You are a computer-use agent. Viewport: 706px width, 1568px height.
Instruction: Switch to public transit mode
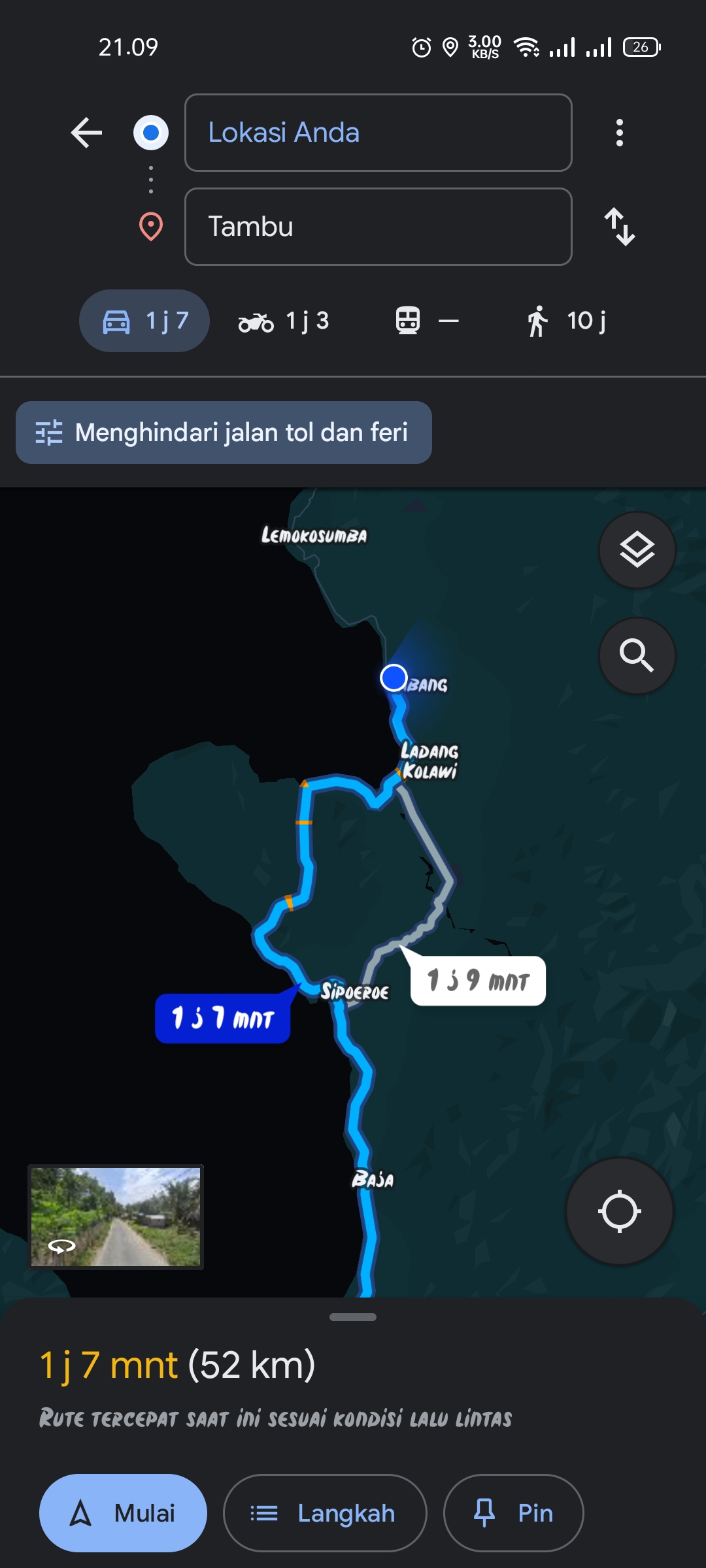pyautogui.click(x=428, y=321)
